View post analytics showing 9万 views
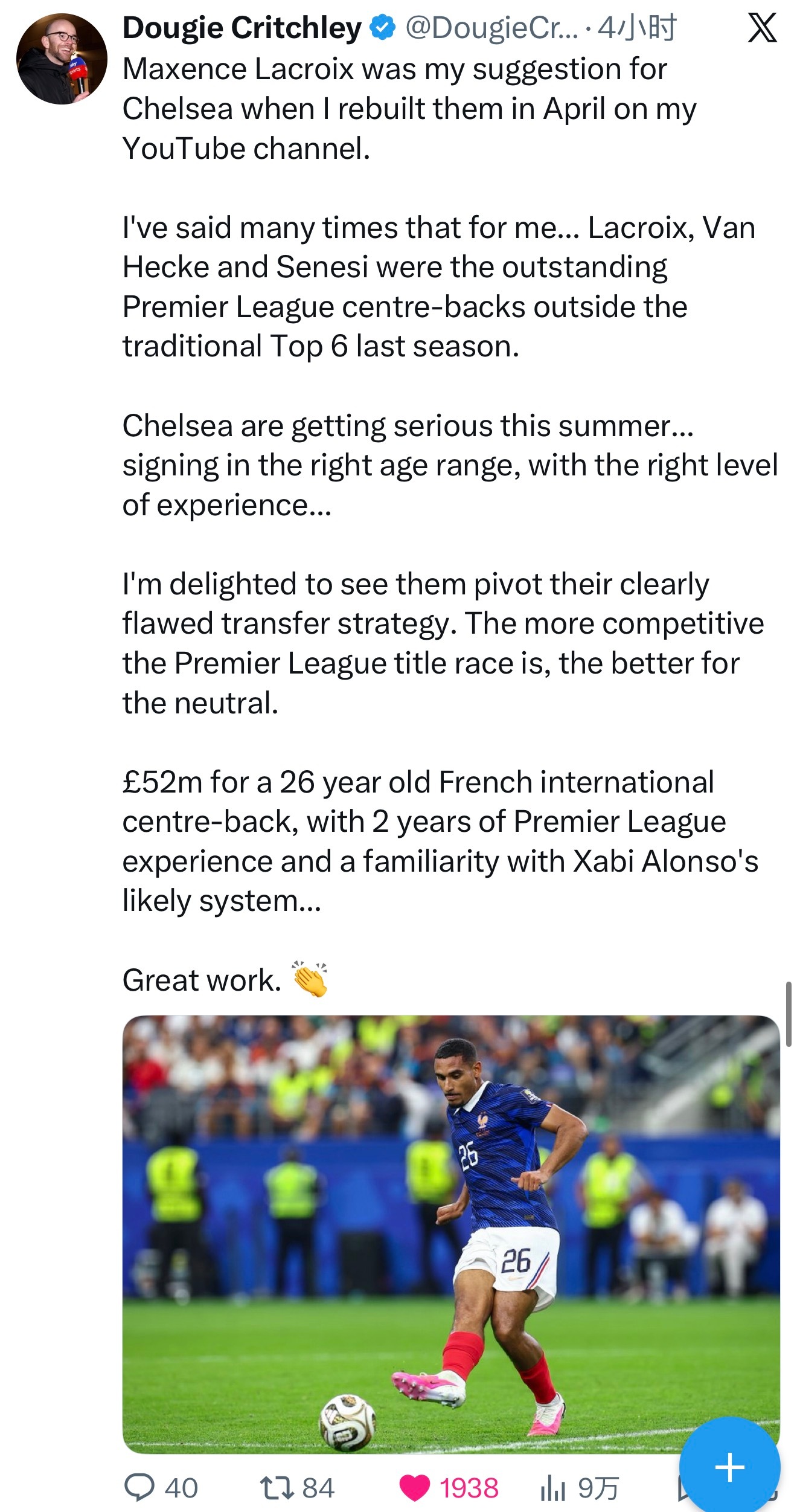Screen dimensions: 797x1512 (579, 1488)
